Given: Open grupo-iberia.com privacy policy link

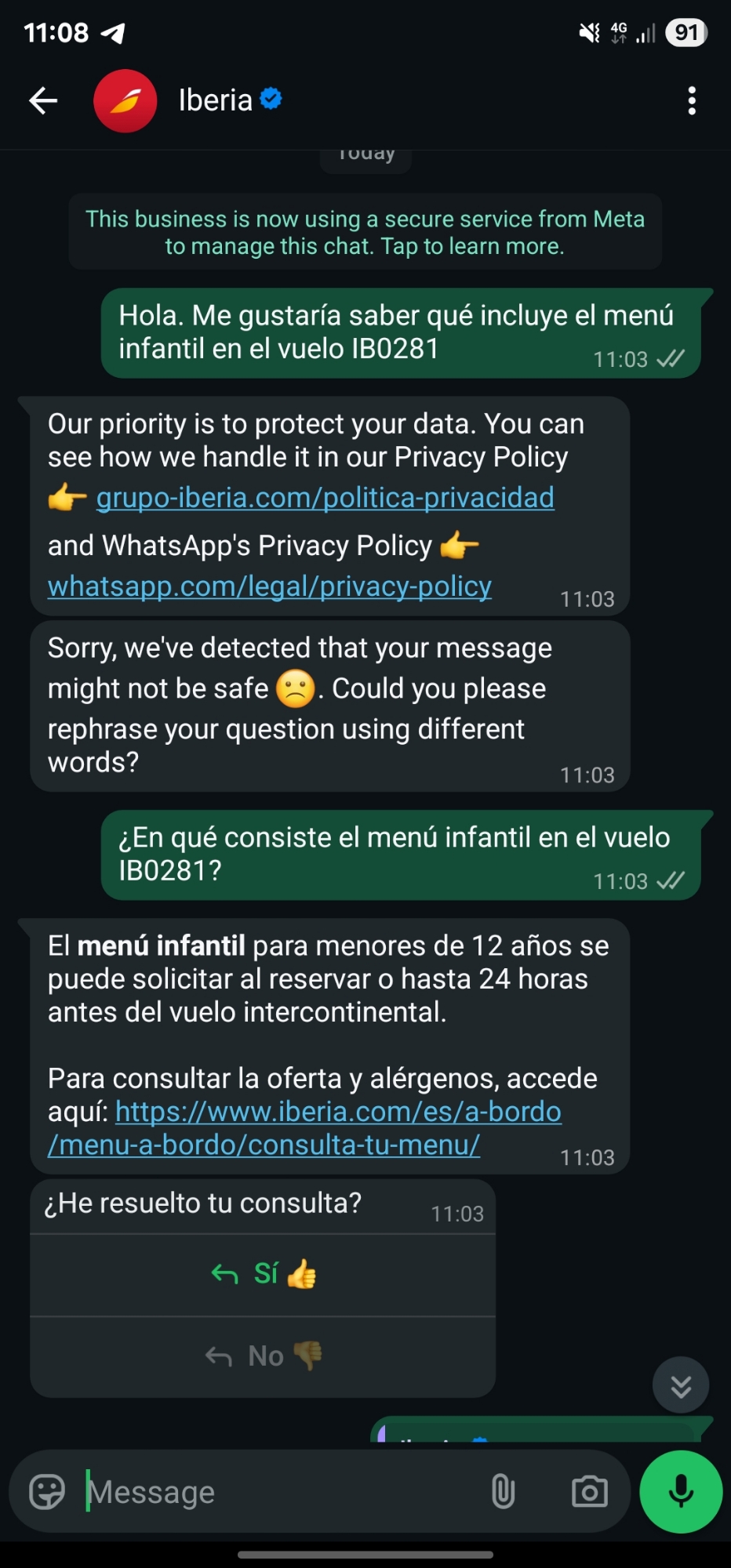Looking at the screenshot, I should coord(325,498).
